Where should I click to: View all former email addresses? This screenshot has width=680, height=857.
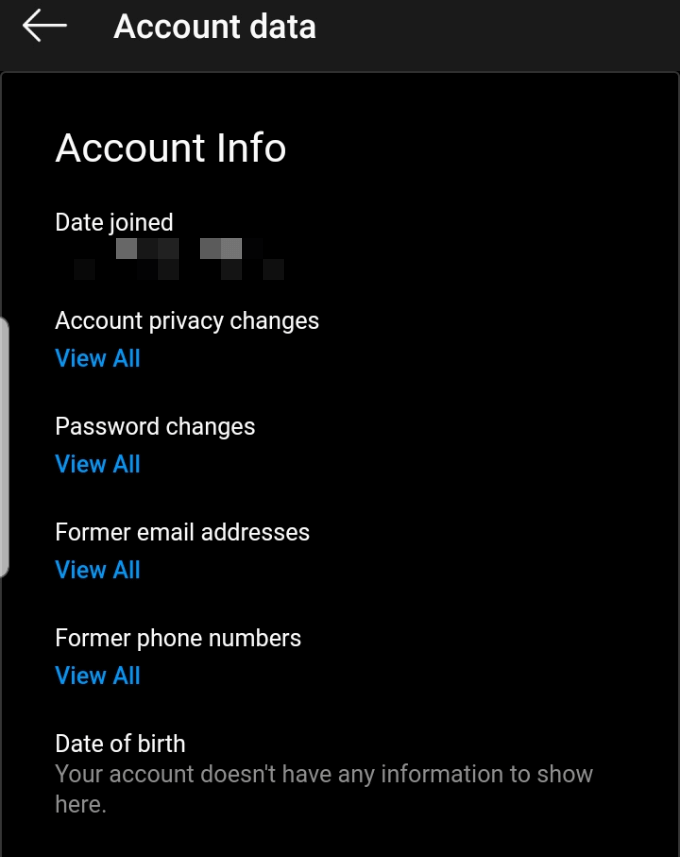click(98, 571)
